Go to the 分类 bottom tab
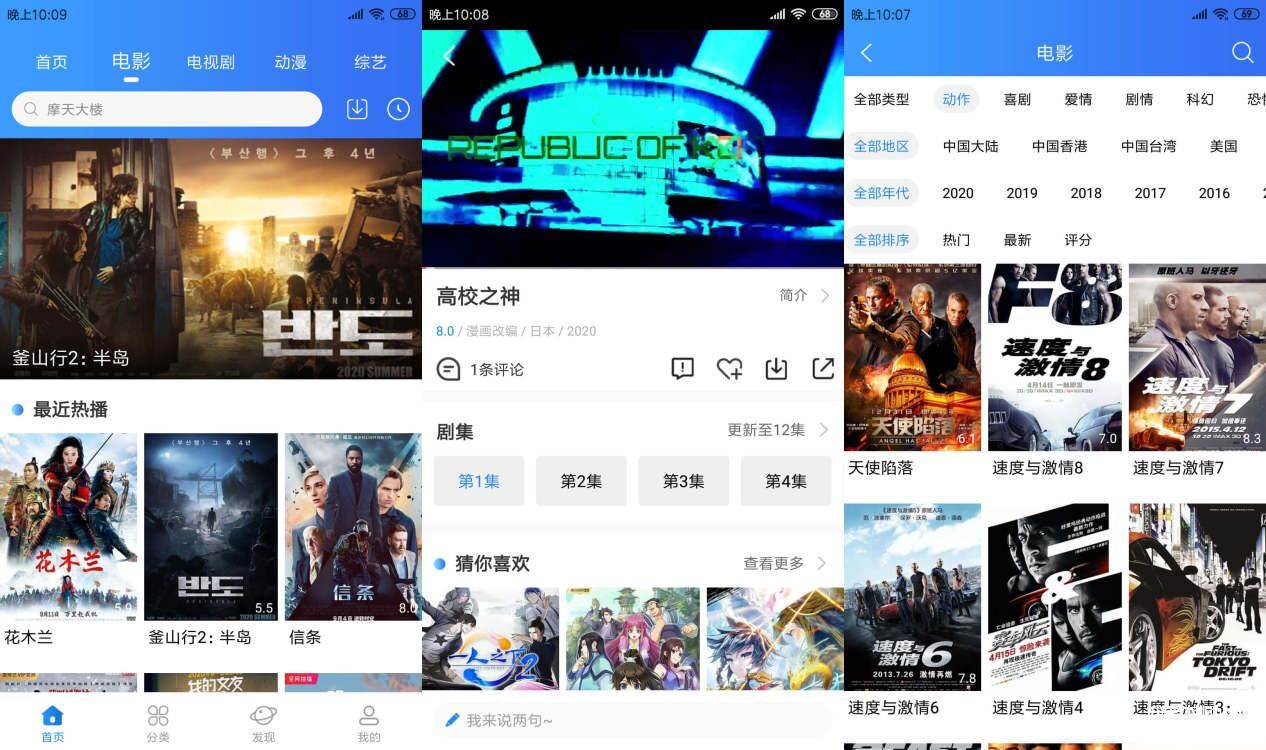Viewport: 1266px width, 750px height. coord(158,723)
